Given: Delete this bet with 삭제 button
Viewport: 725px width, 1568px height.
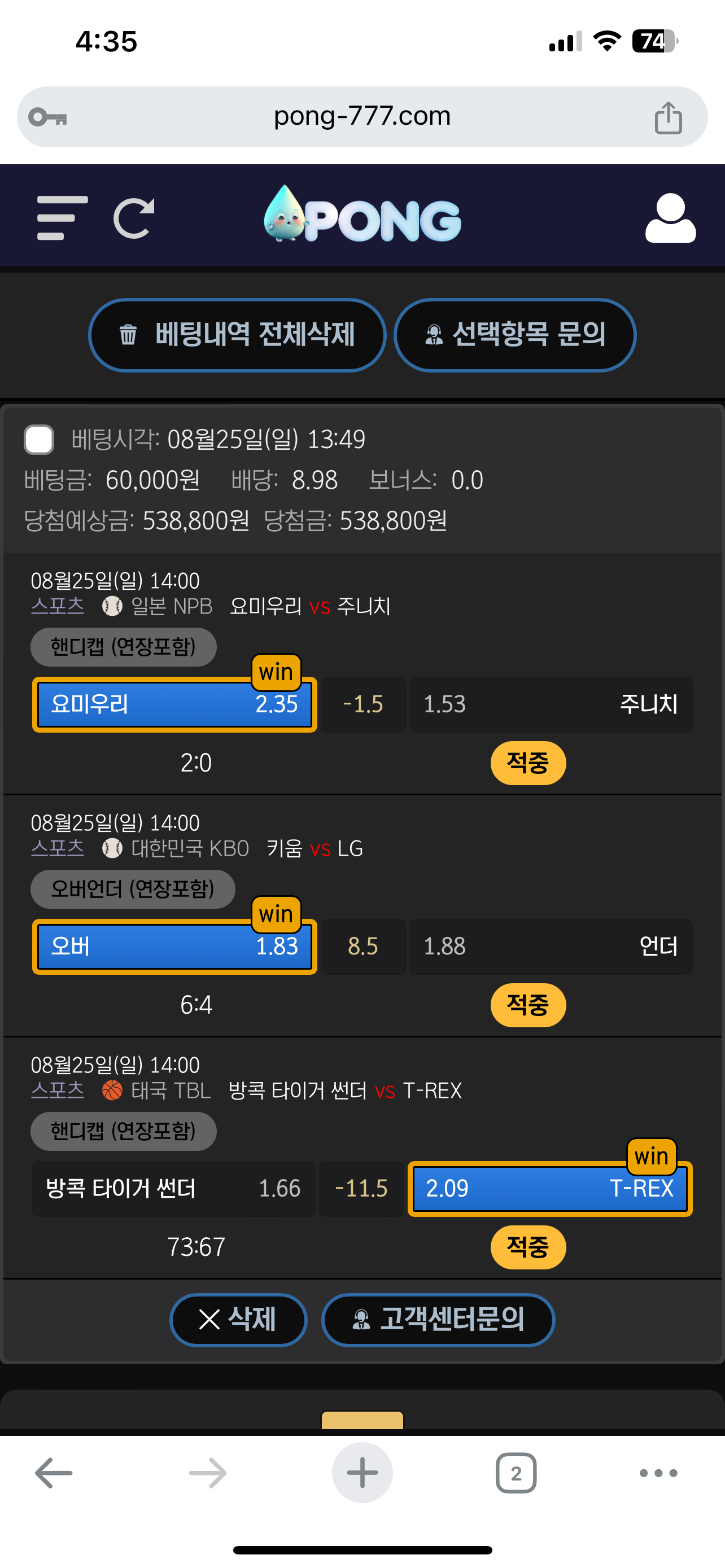Looking at the screenshot, I should tap(238, 1320).
